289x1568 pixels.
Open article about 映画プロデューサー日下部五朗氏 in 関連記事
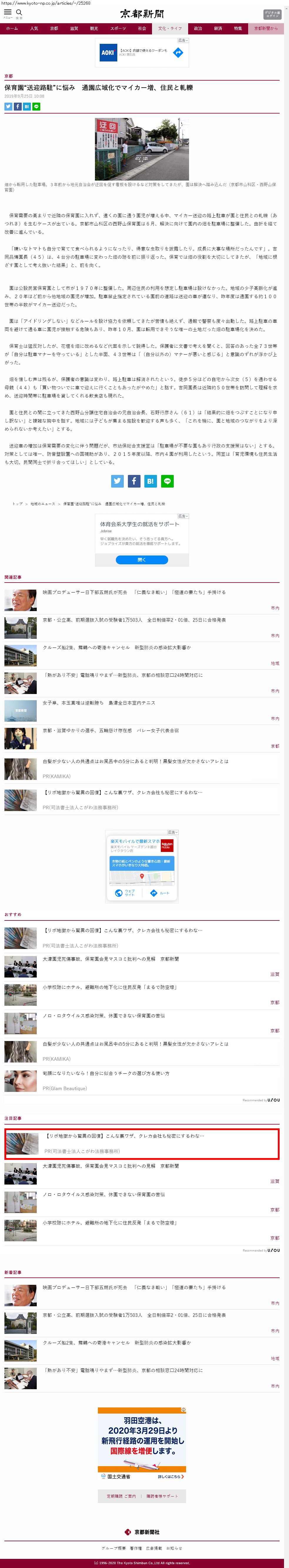[134, 592]
